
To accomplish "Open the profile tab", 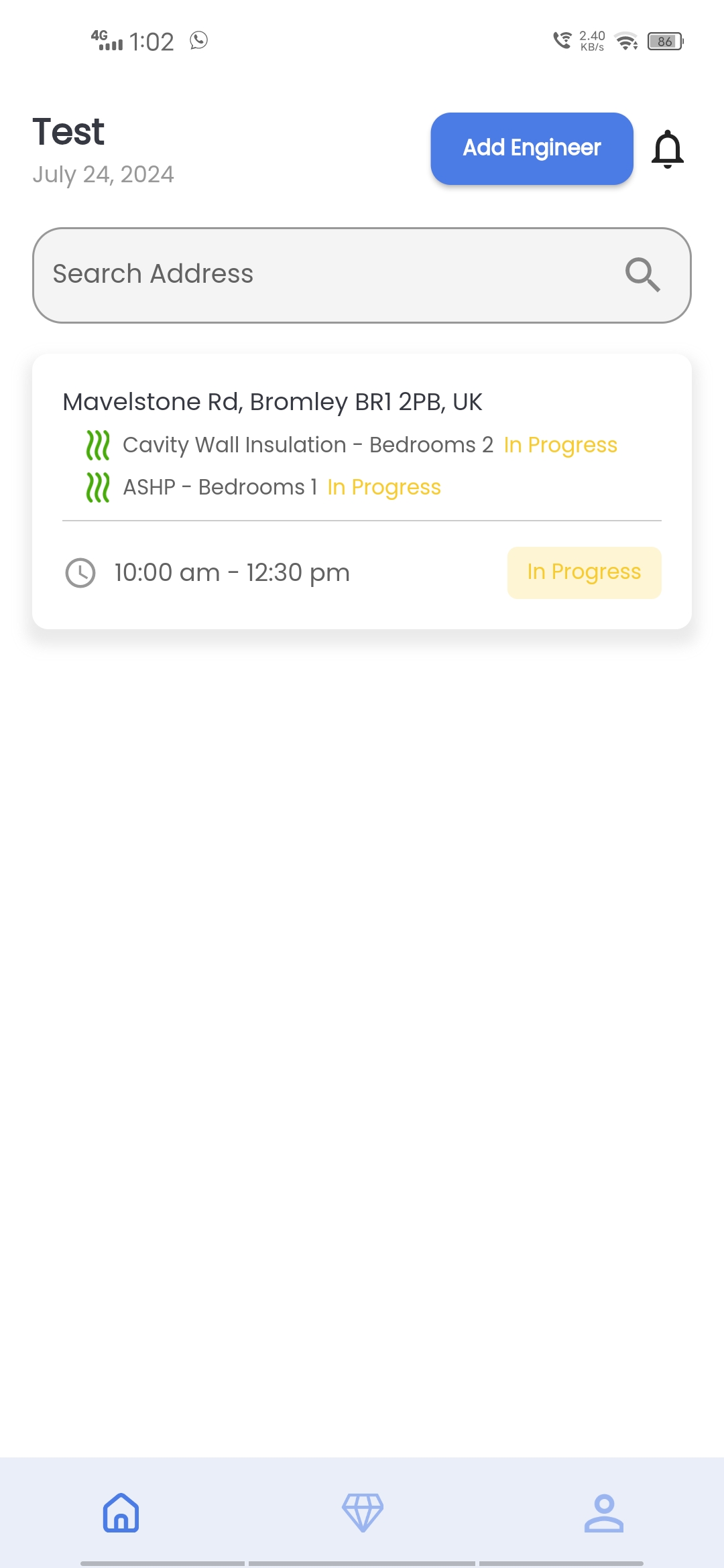I will 604,1513.
